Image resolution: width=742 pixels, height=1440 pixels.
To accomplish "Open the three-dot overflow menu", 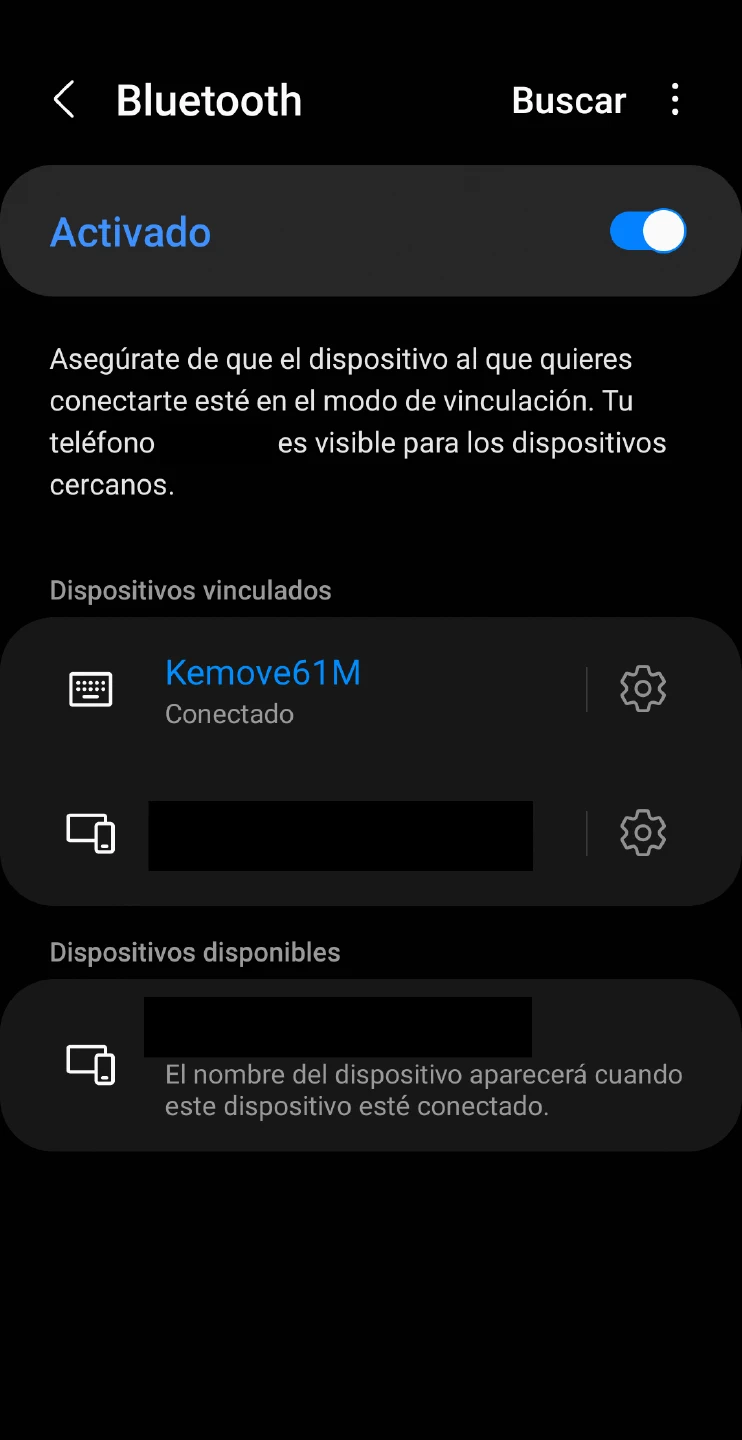I will tap(675, 100).
